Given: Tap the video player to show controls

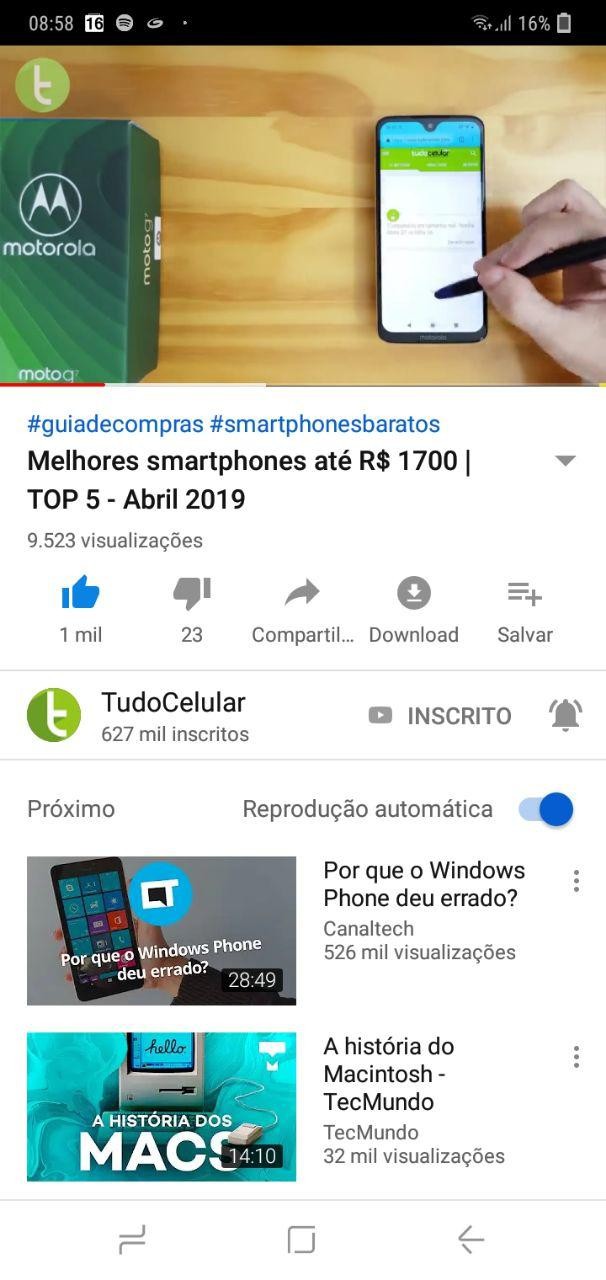Looking at the screenshot, I should [303, 215].
